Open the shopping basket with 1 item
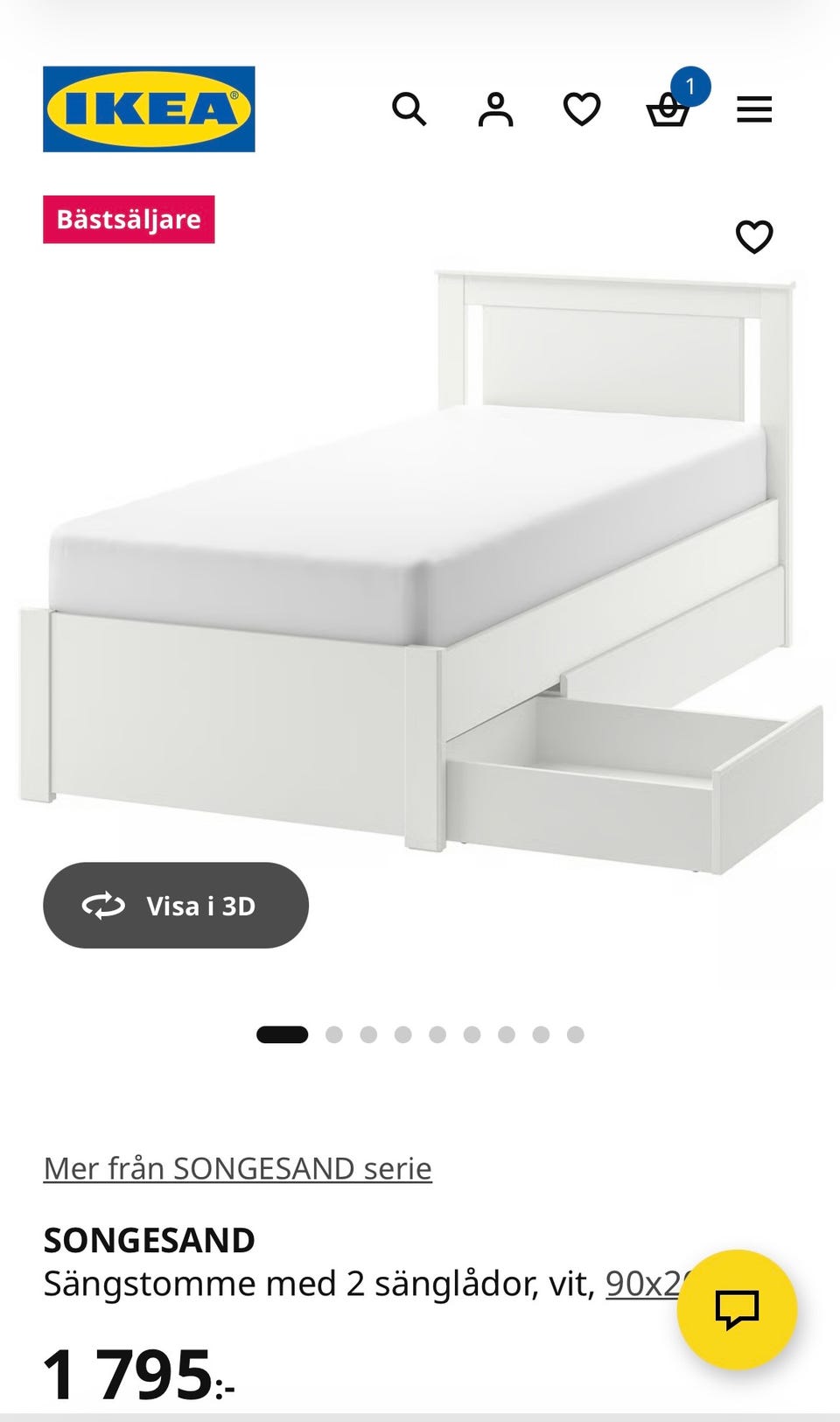The height and width of the screenshot is (1422, 840). pyautogui.click(x=668, y=111)
